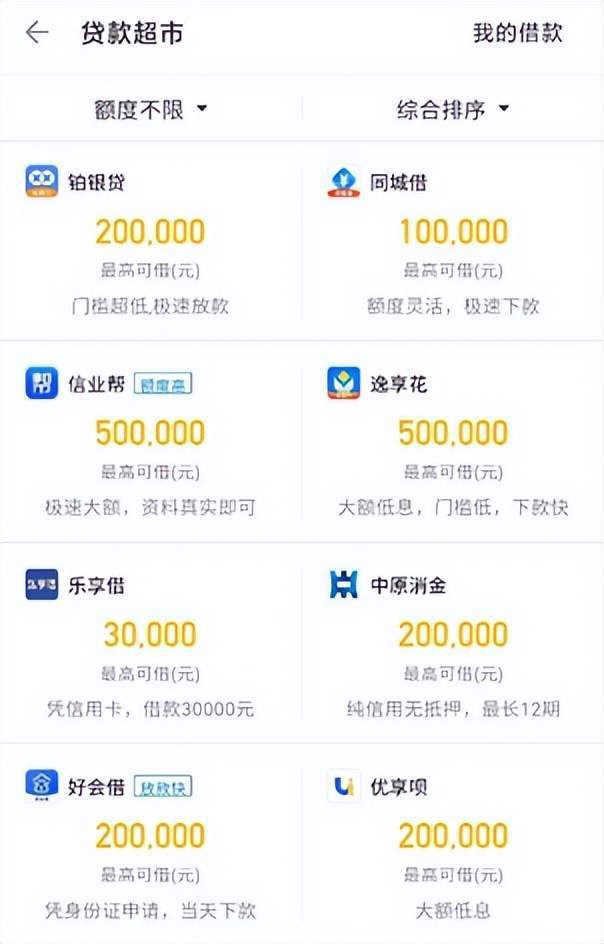
Task: Open 我的借款 page
Action: point(517,33)
